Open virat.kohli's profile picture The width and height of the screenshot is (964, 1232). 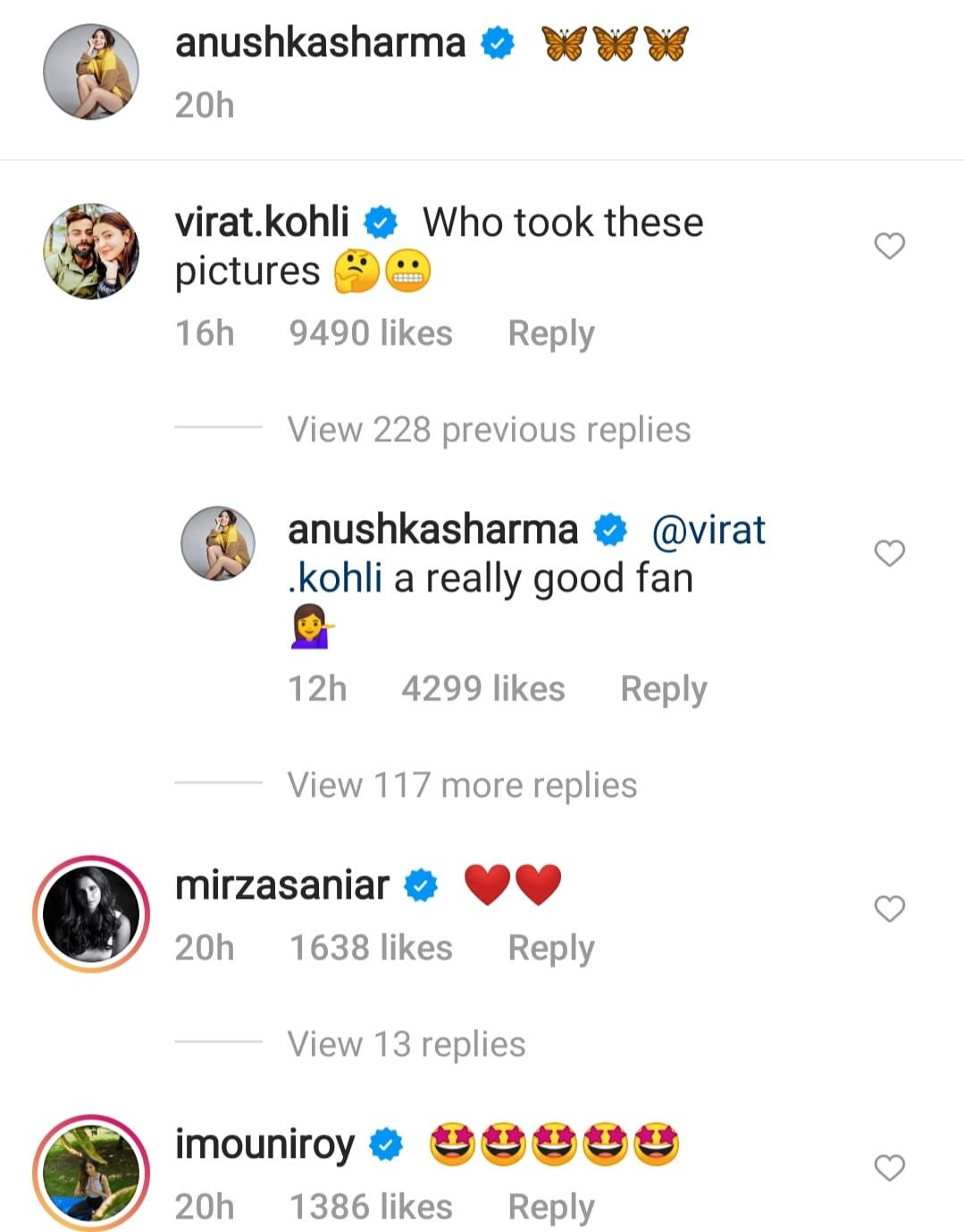click(x=91, y=251)
